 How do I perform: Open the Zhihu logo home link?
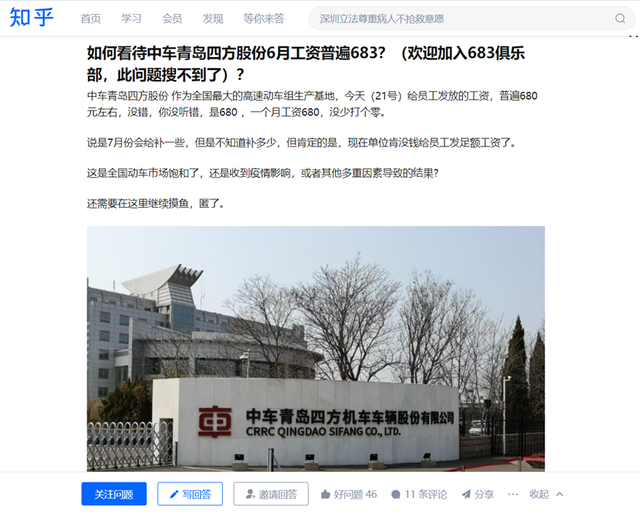point(32,18)
